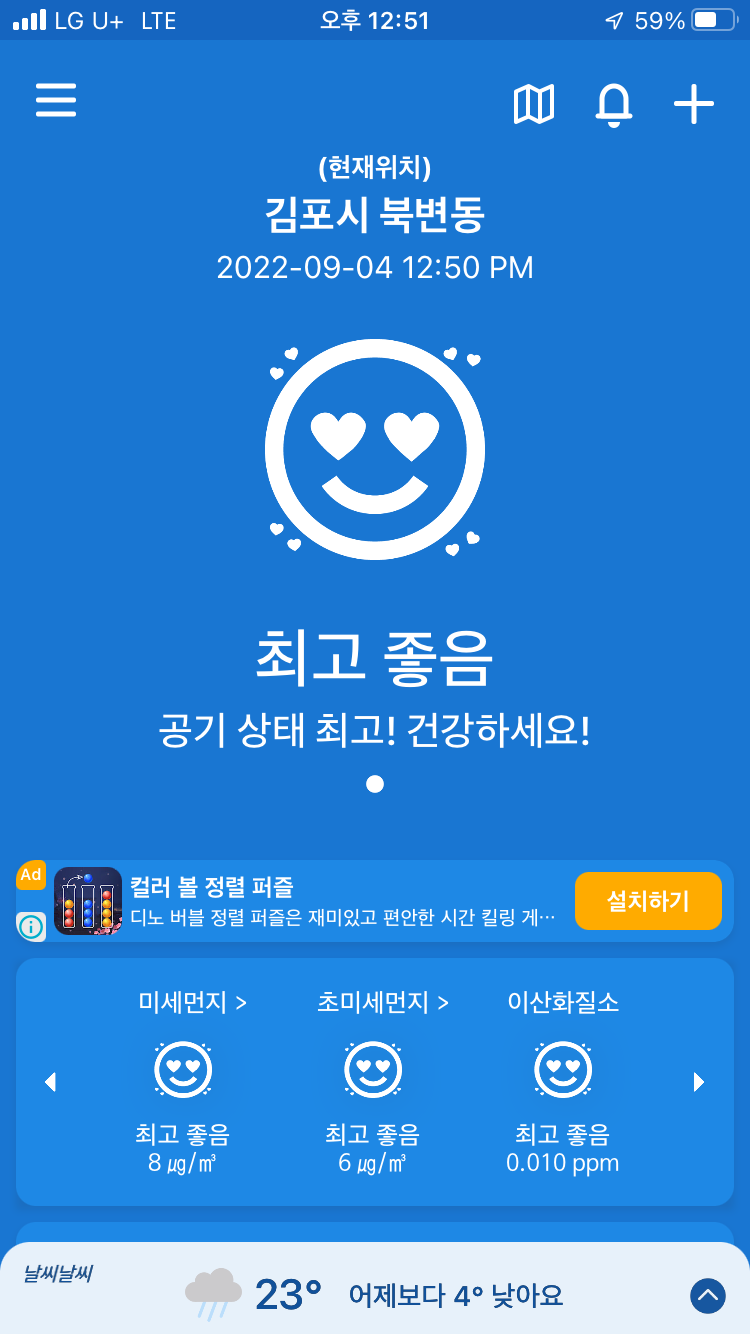Tap the page indicator dot
Viewport: 750px width, 1334px height.
point(375,784)
